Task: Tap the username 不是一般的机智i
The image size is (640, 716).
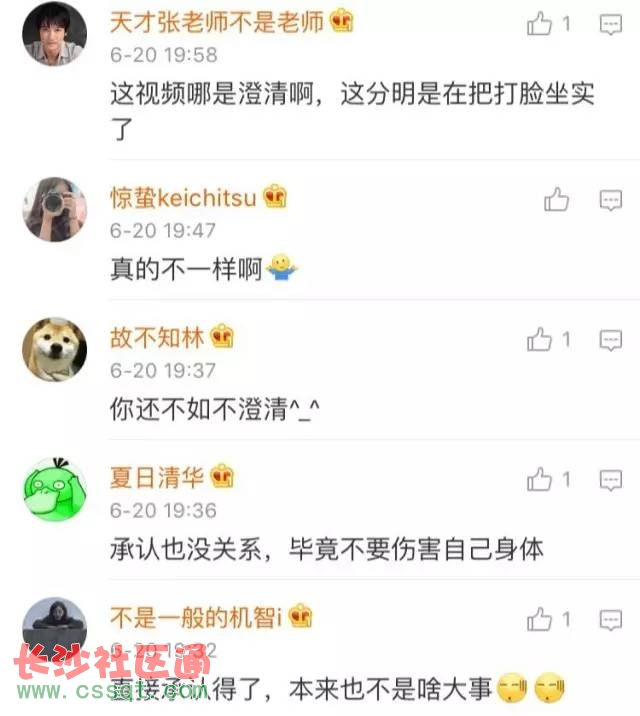Action: pyautogui.click(x=196, y=617)
